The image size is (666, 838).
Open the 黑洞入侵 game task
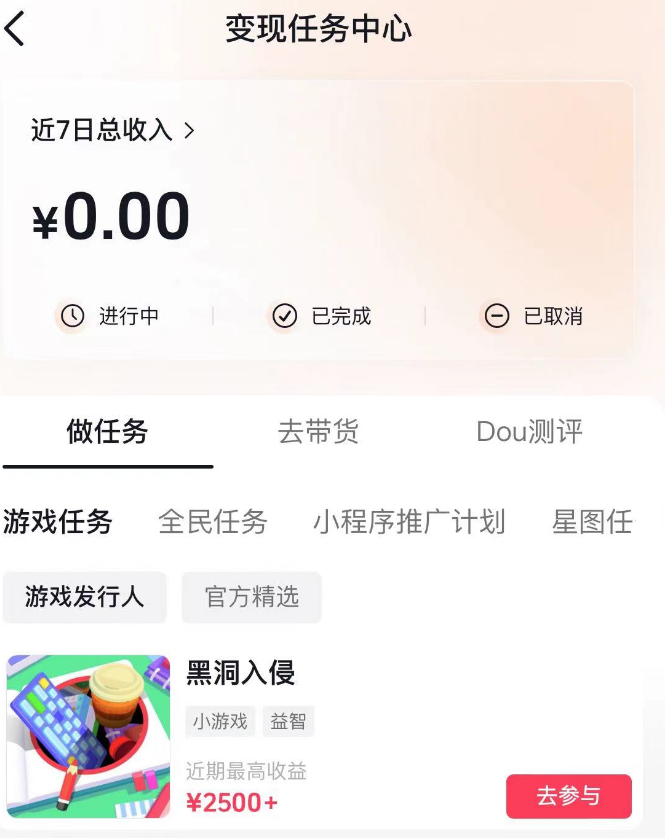241,673
